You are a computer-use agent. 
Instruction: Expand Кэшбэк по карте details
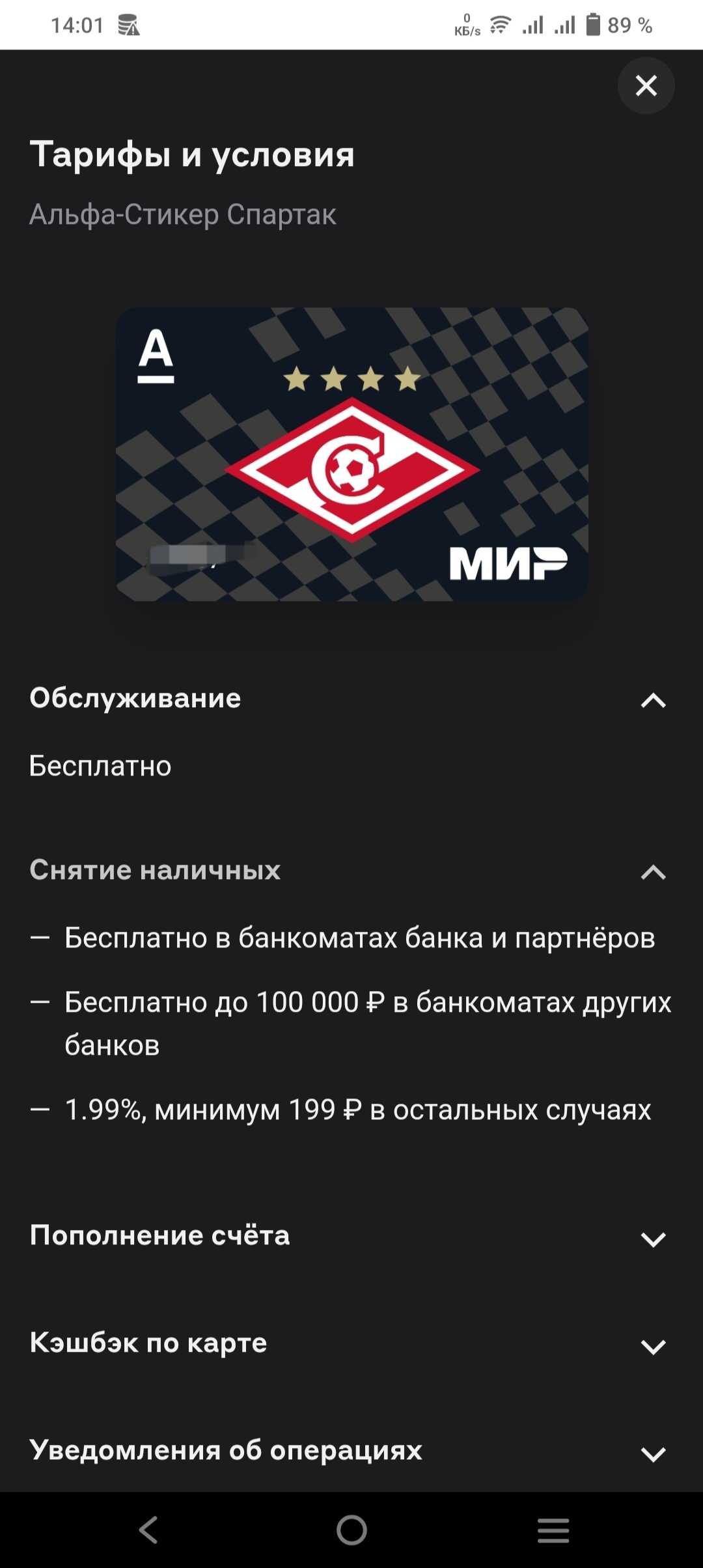coord(351,1344)
